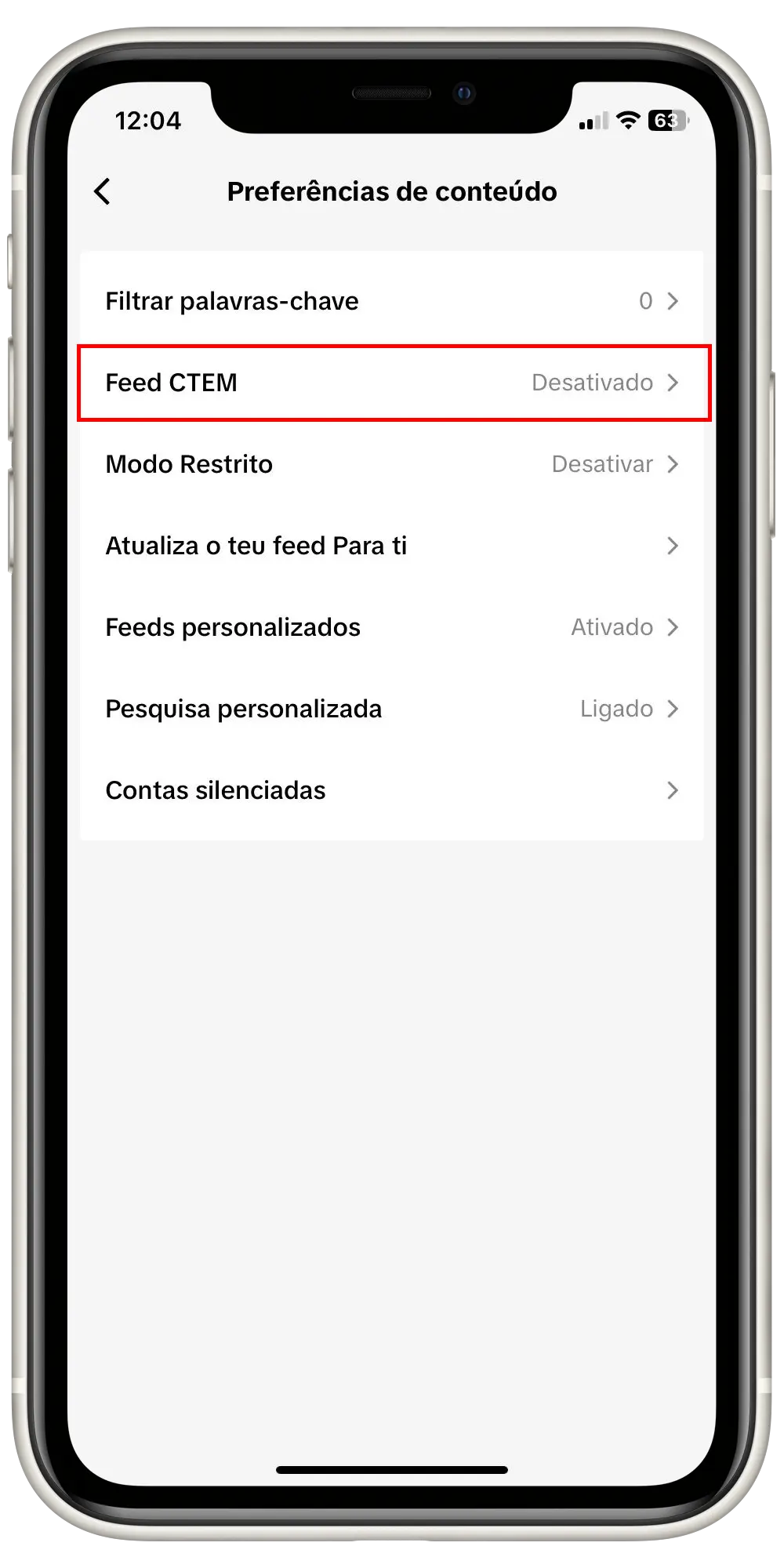
Task: Go back from Preferências de conteúdo
Action: [x=103, y=191]
